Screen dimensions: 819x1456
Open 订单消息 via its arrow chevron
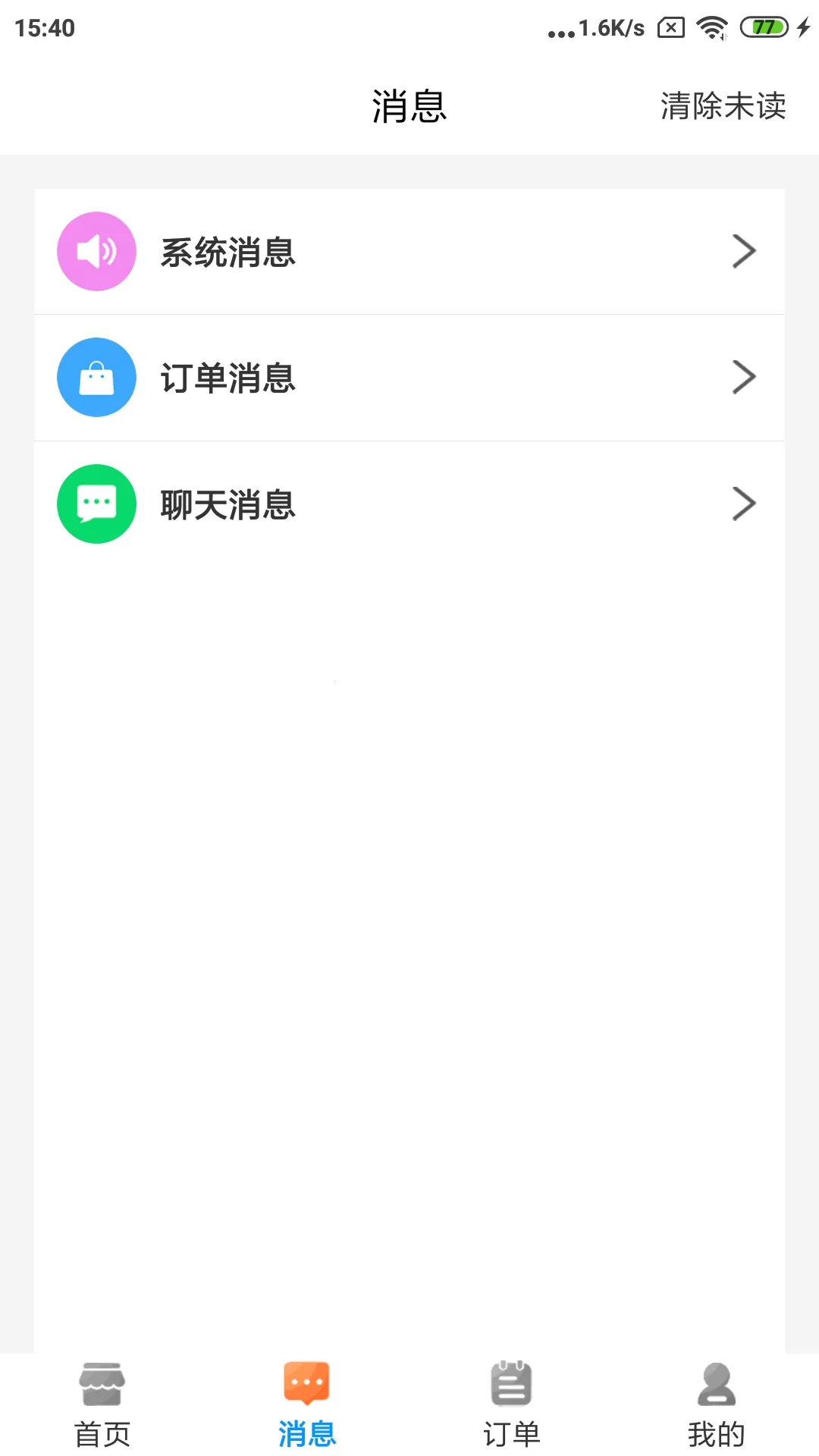pos(745,377)
